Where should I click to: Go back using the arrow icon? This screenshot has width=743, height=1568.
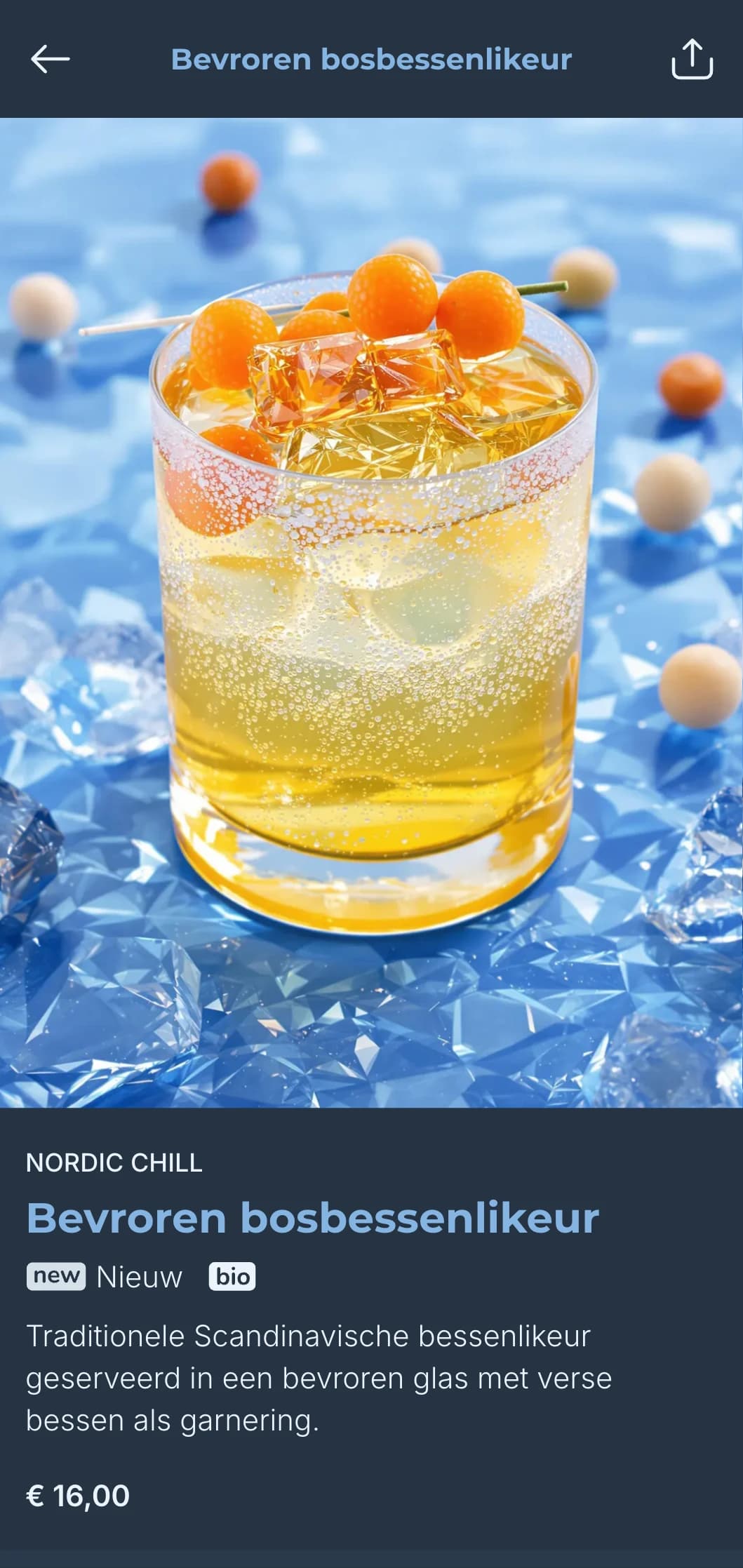click(51, 59)
